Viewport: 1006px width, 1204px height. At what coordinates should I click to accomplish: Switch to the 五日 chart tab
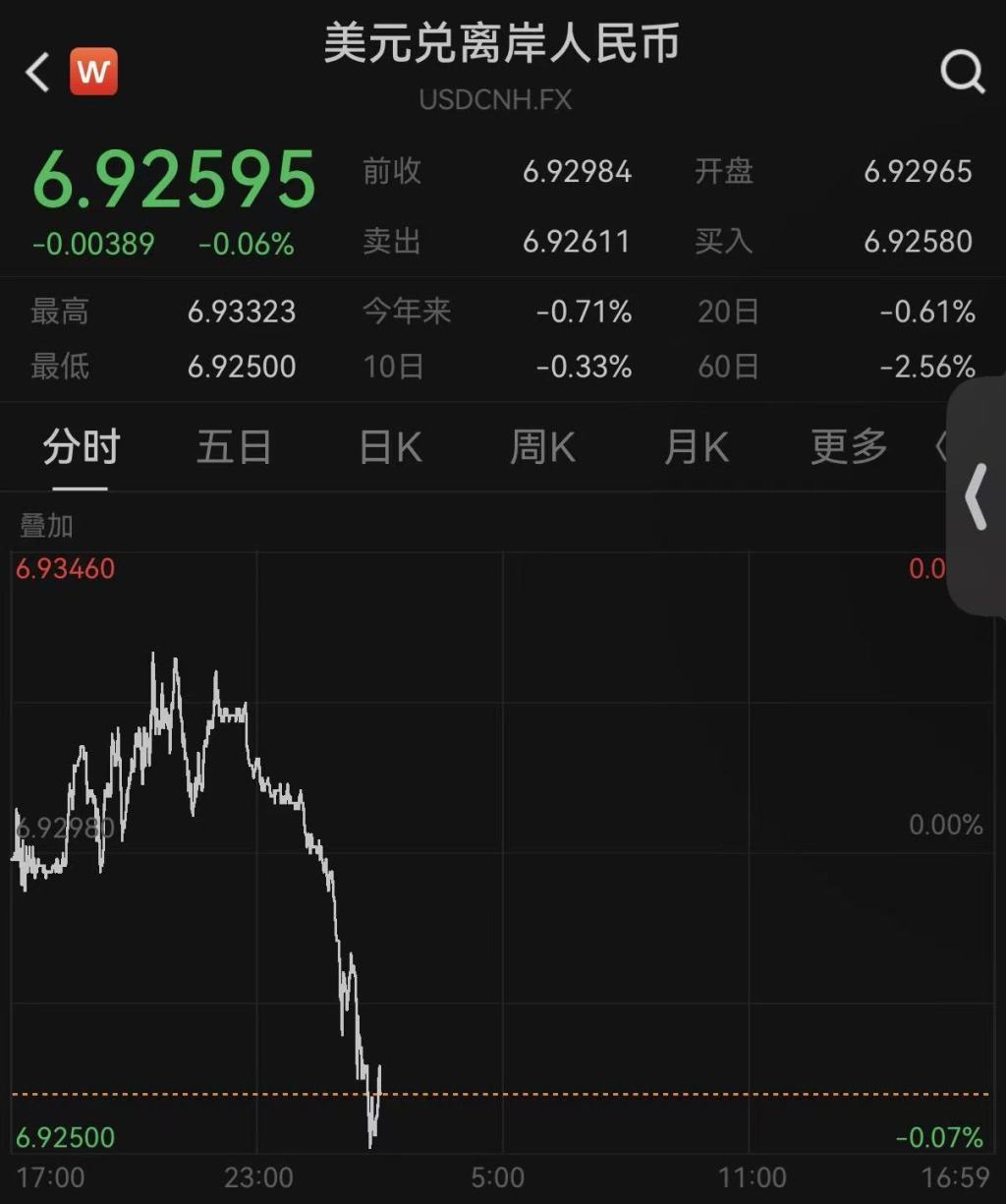[x=234, y=448]
